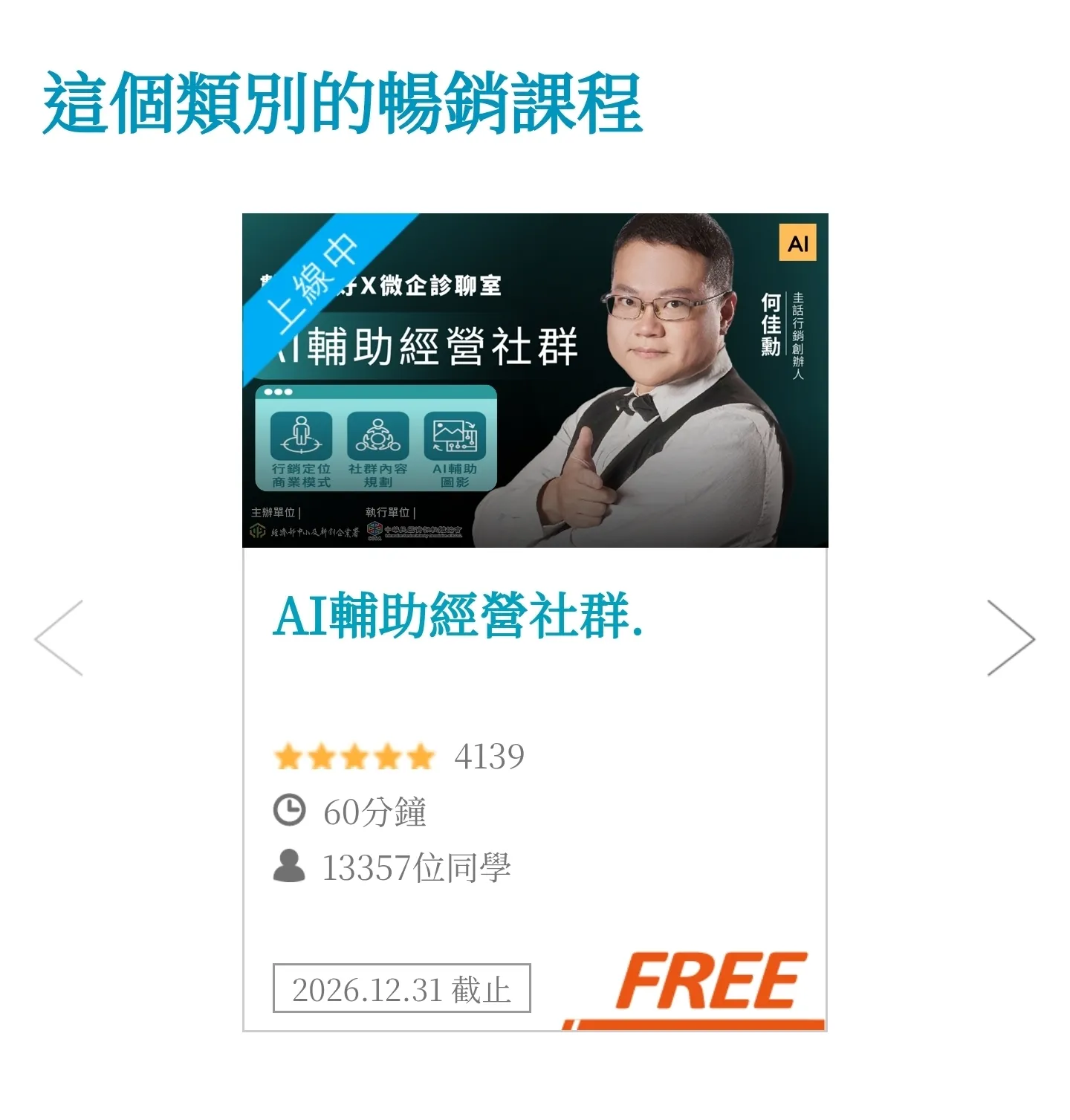1070x1120 pixels.
Task: Show the previous course in carousel
Action: (59, 638)
